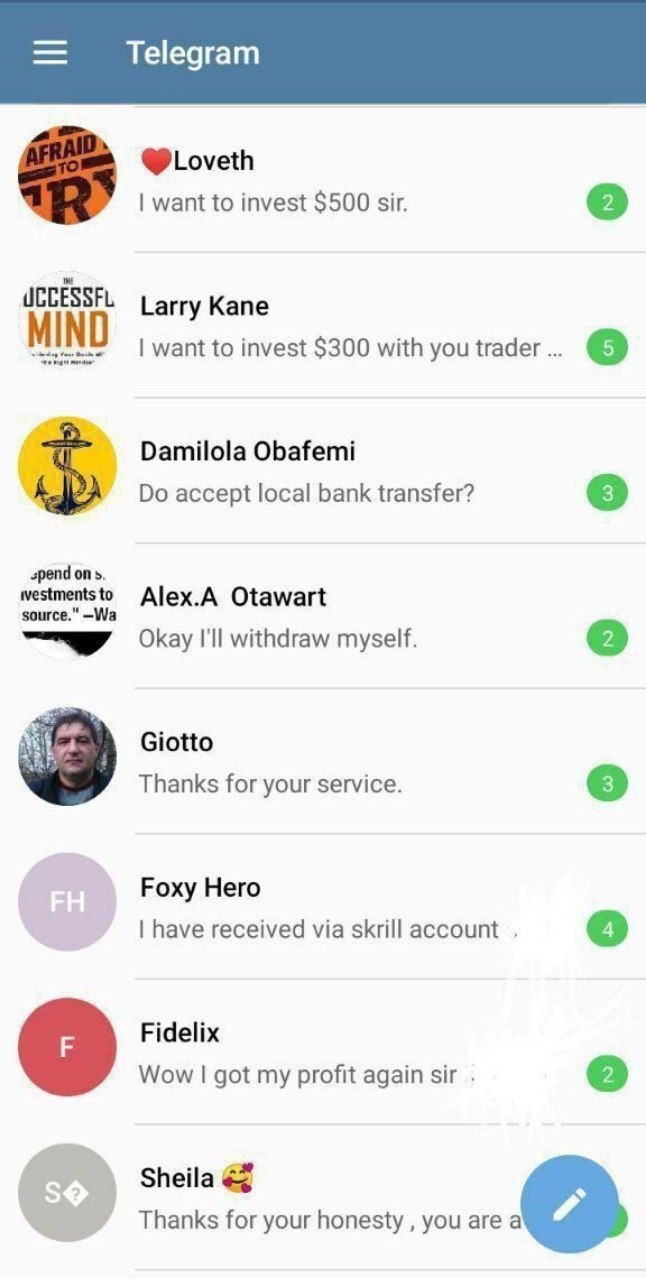Screen dimensions: 646x1279
Task: Open Sheila's chat
Action: point(300,1198)
